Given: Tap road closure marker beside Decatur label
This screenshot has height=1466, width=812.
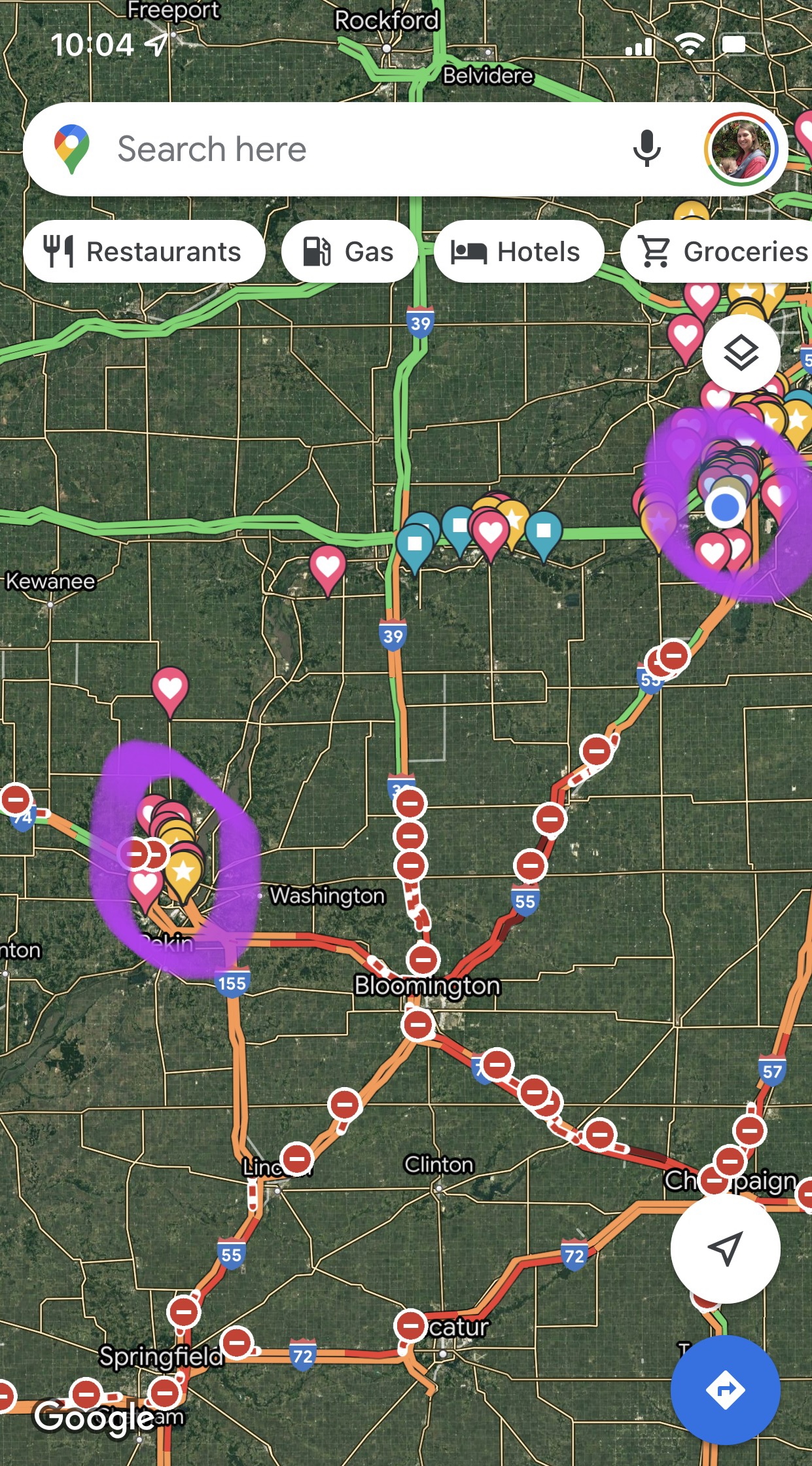Looking at the screenshot, I should point(410,1326).
